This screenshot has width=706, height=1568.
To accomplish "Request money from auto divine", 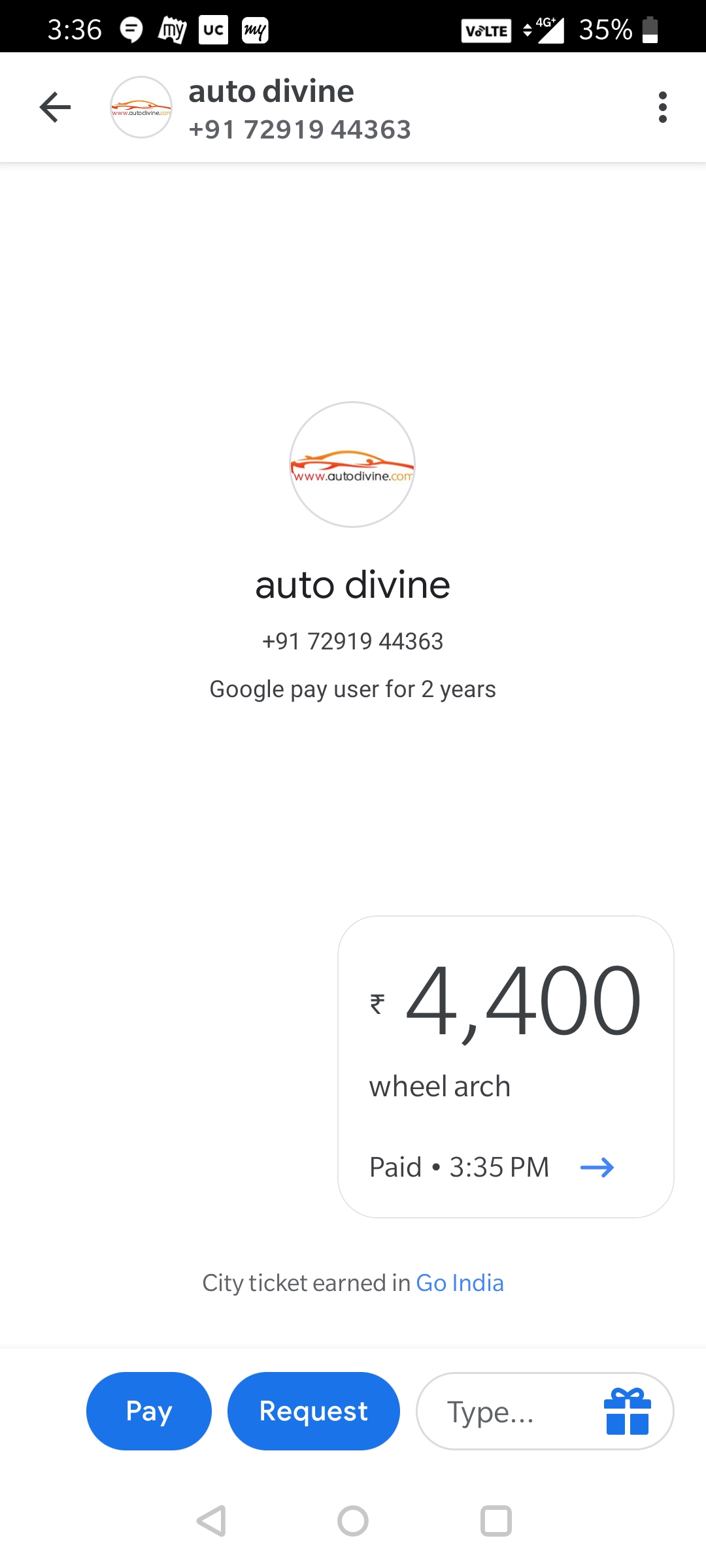I will click(313, 1411).
